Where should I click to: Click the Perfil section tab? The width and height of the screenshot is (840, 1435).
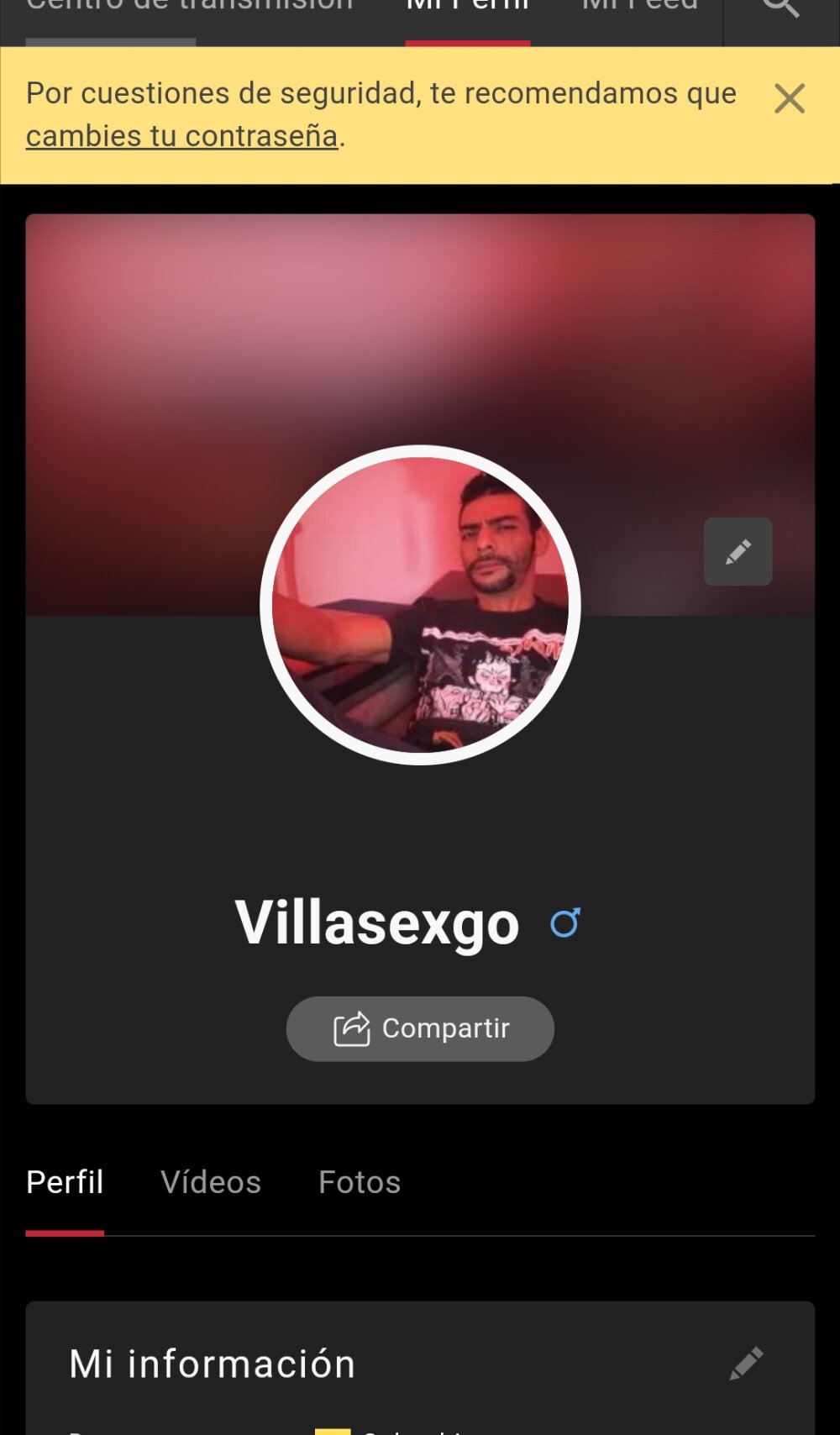(65, 1182)
